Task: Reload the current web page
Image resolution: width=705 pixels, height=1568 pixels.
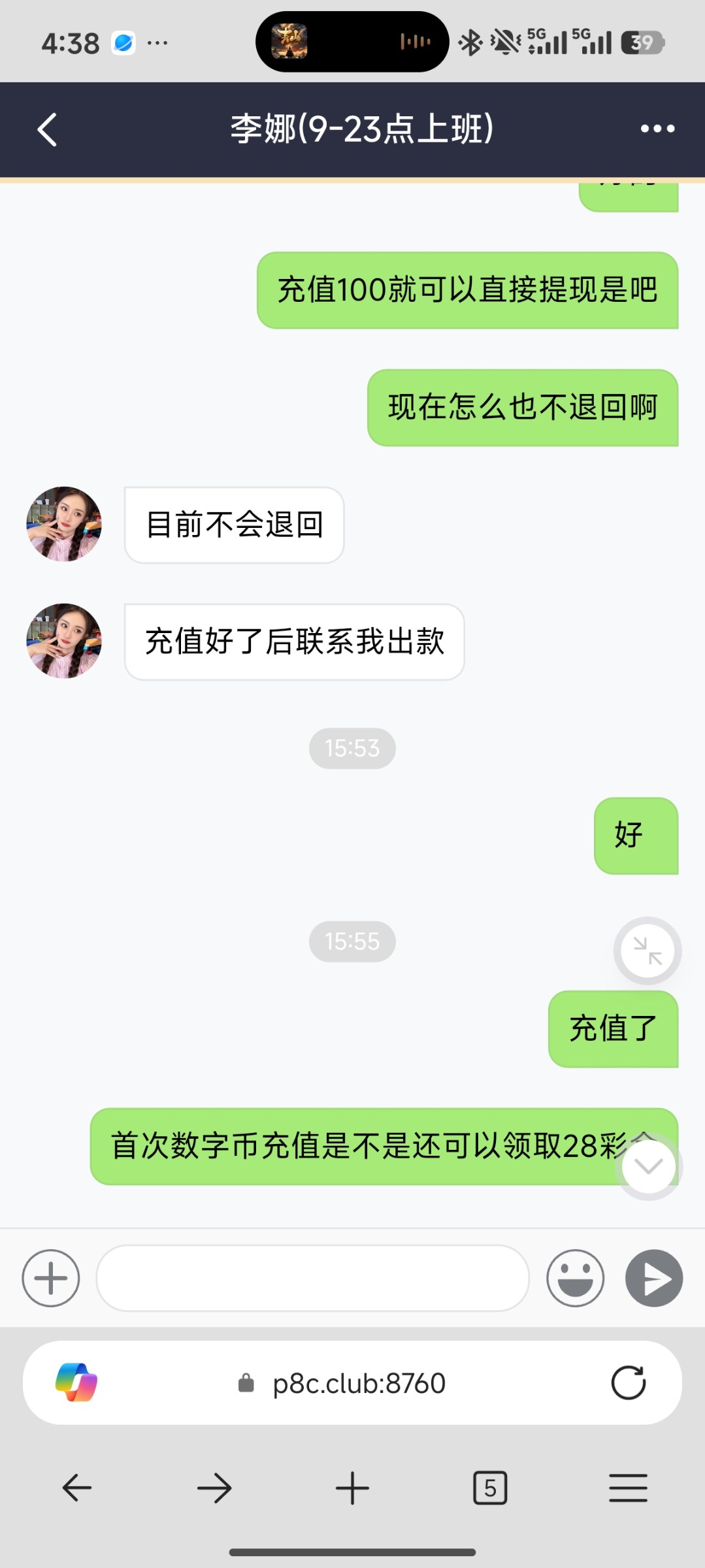Action: click(x=628, y=1383)
